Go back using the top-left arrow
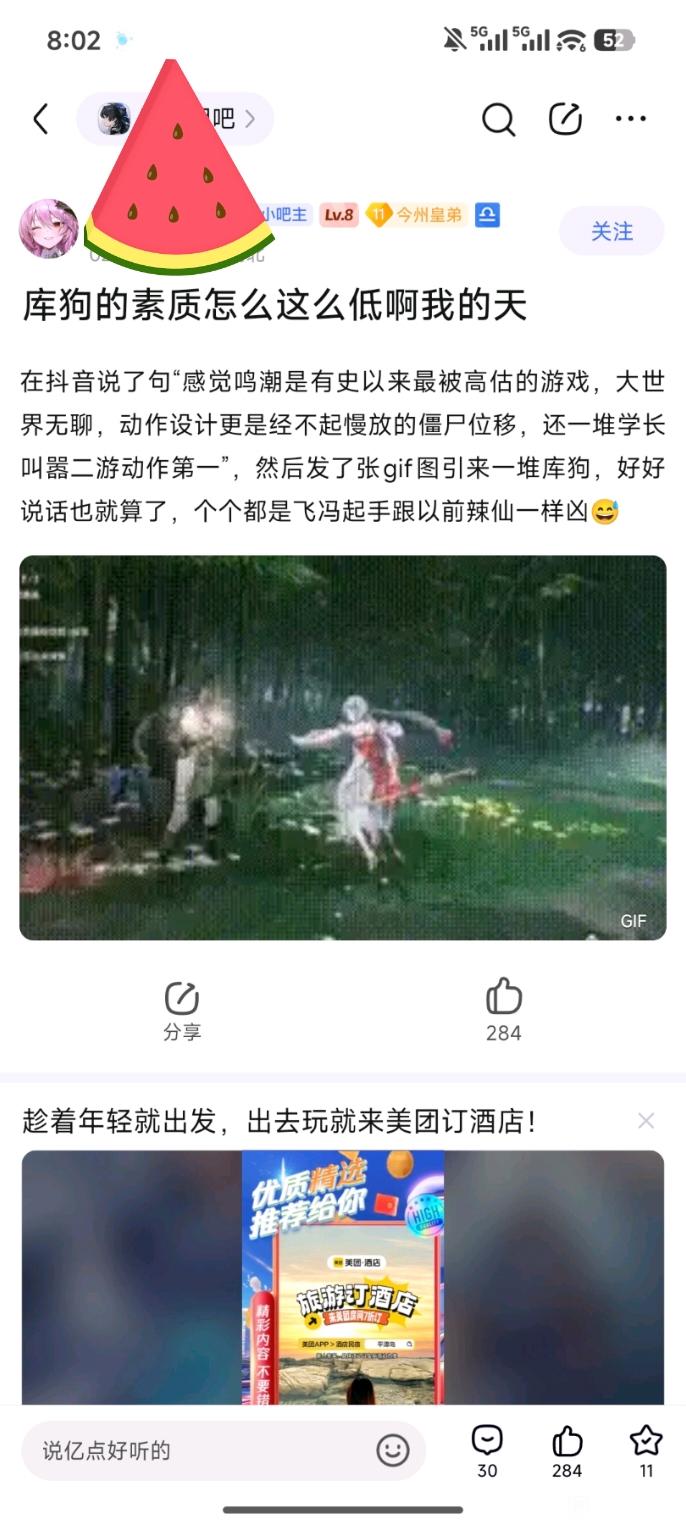Image resolution: width=686 pixels, height=1525 pixels. pos(40,120)
